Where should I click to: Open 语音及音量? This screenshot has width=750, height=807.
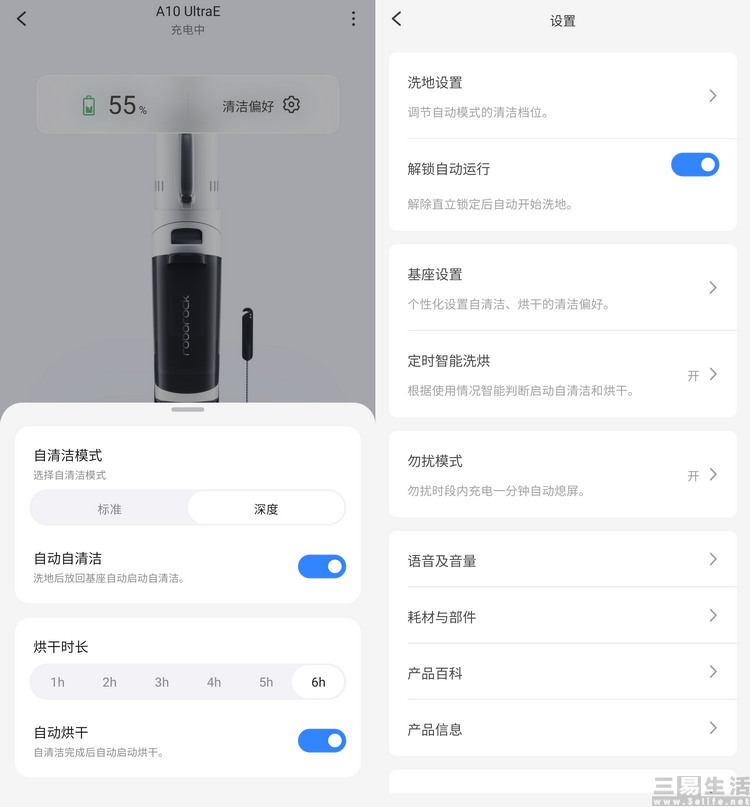pos(562,560)
